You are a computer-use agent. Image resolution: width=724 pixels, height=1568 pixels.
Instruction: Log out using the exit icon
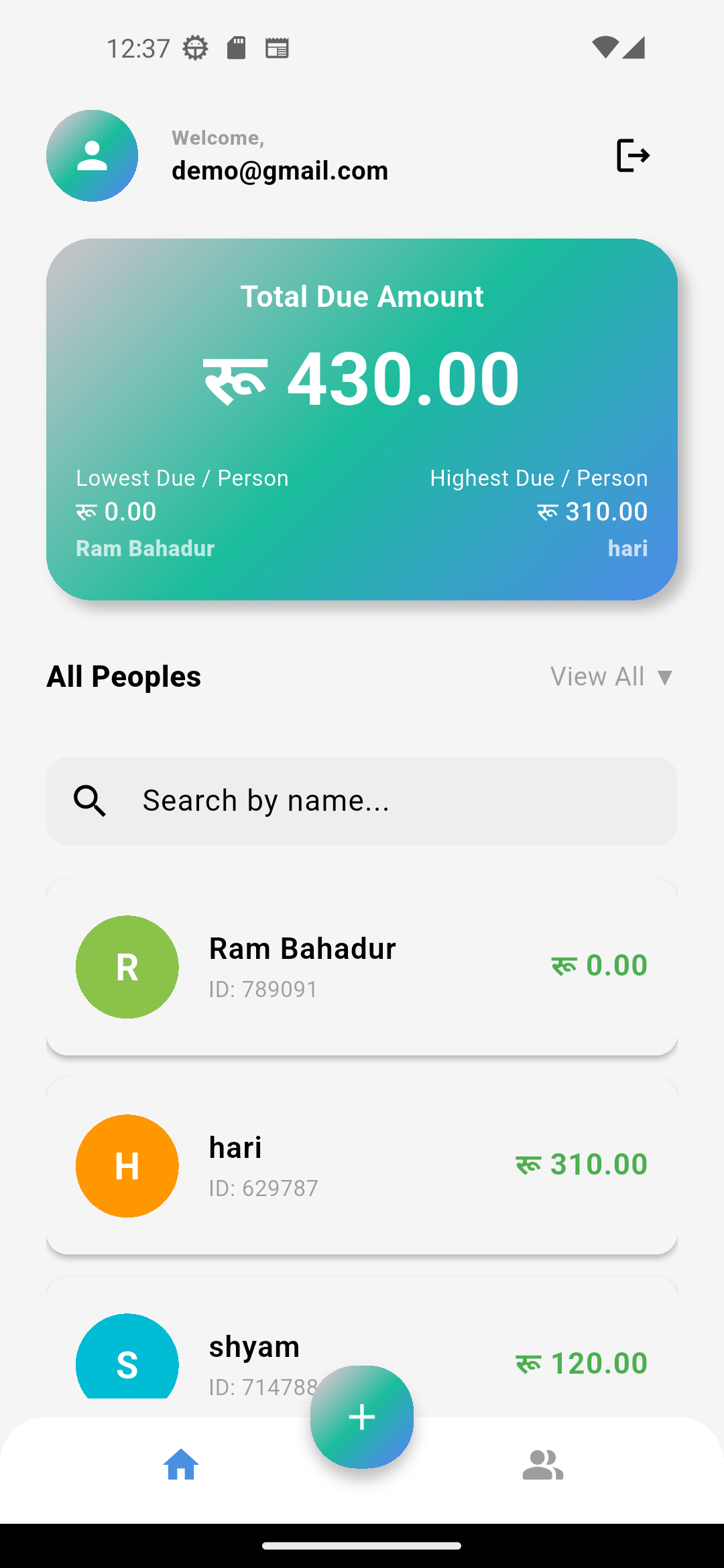click(632, 155)
